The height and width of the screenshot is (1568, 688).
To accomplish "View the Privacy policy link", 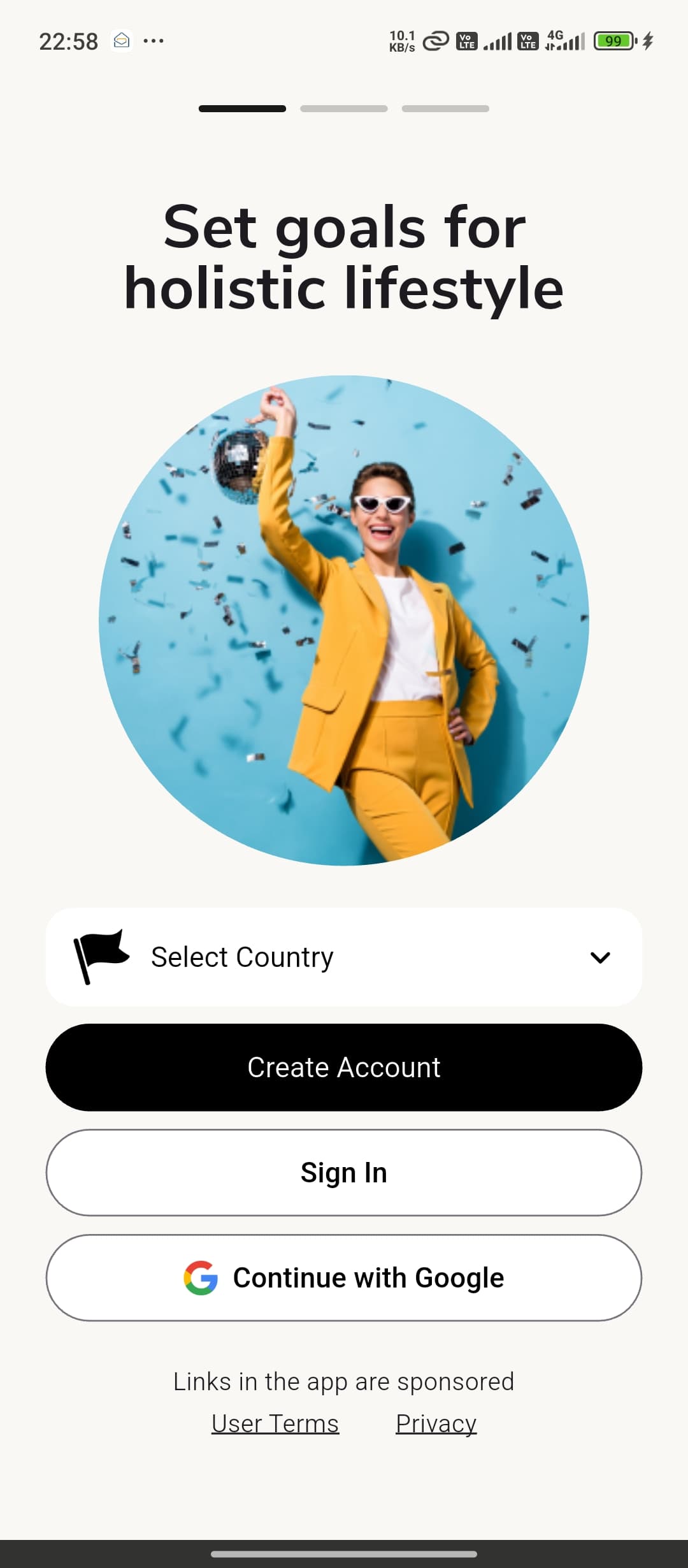I will coord(436,1423).
